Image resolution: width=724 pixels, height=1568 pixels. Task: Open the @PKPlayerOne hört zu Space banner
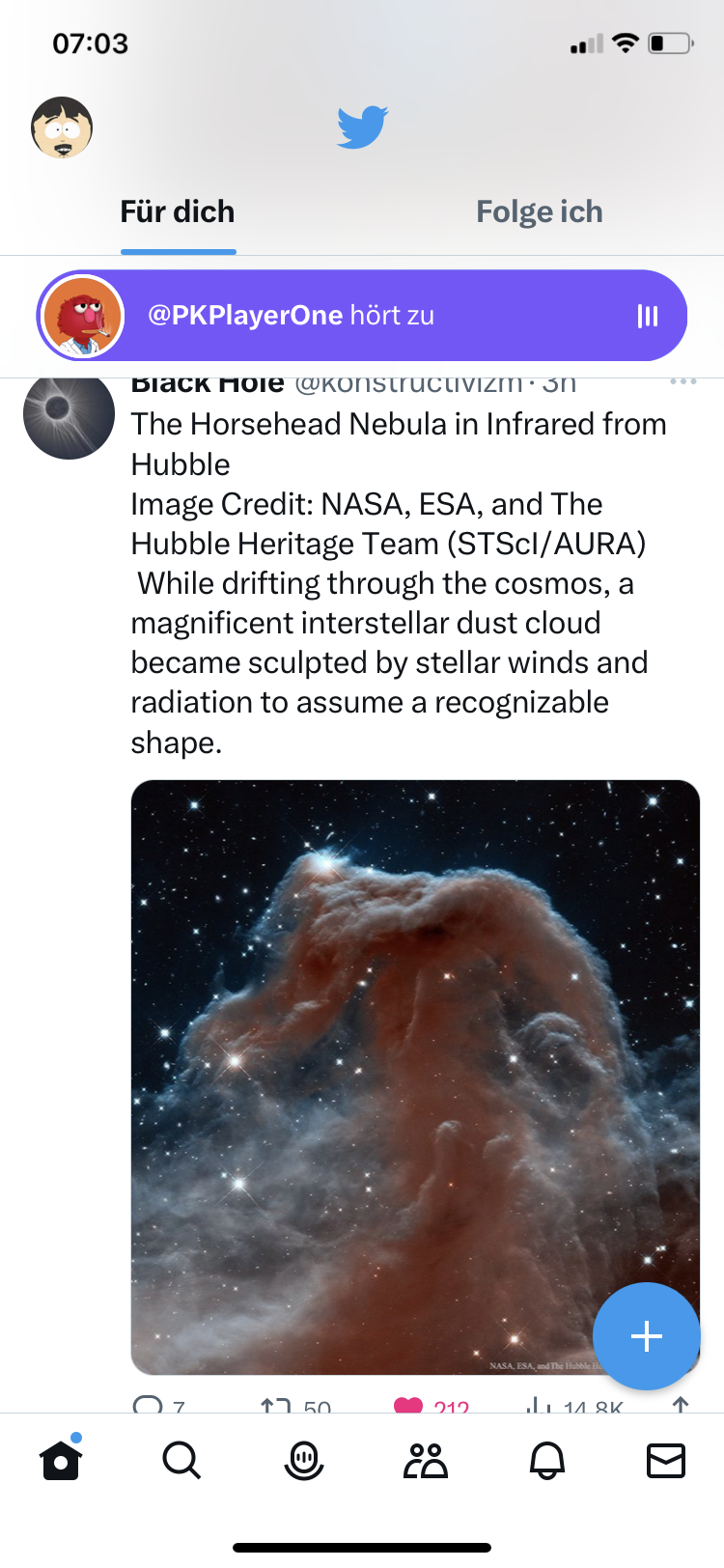click(x=362, y=316)
